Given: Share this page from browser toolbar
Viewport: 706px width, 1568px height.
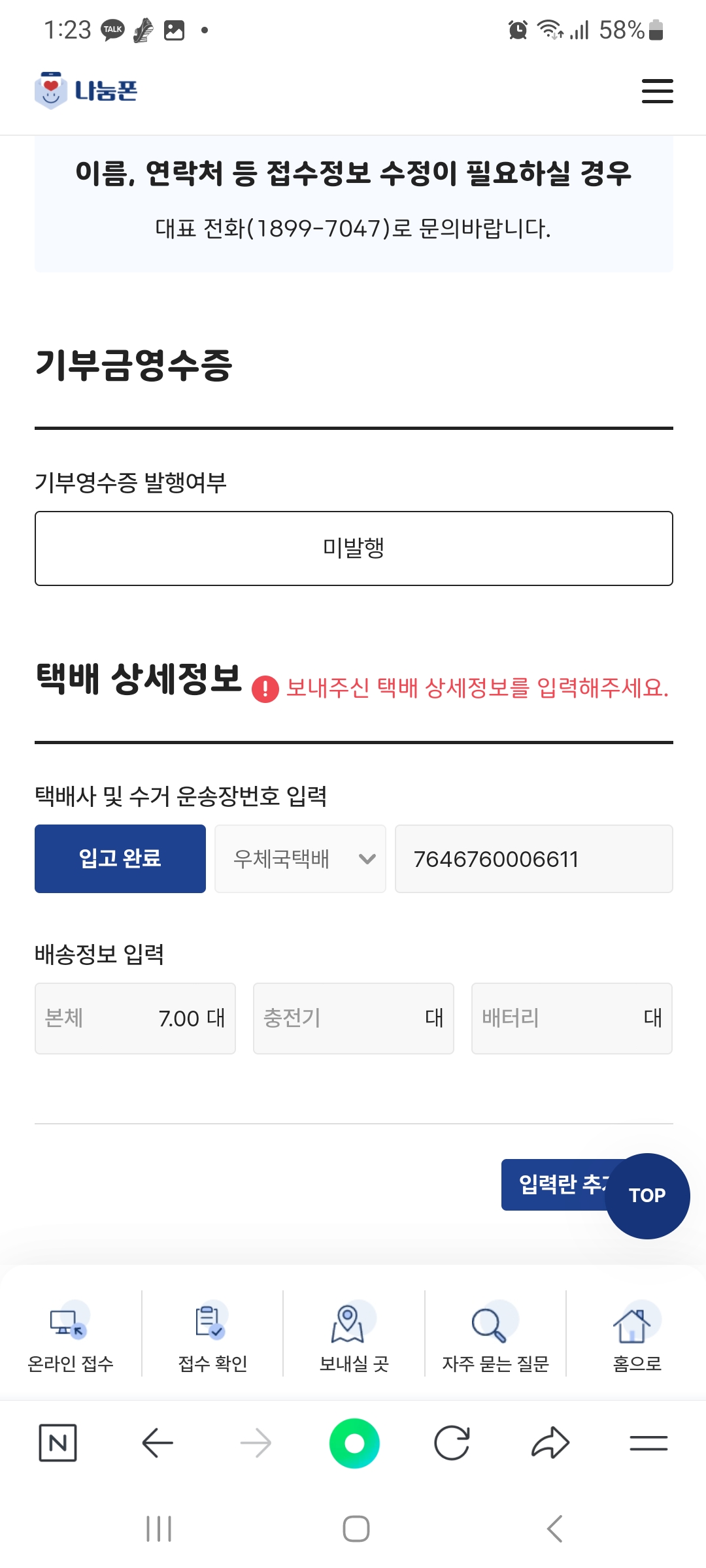Looking at the screenshot, I should [x=550, y=1443].
